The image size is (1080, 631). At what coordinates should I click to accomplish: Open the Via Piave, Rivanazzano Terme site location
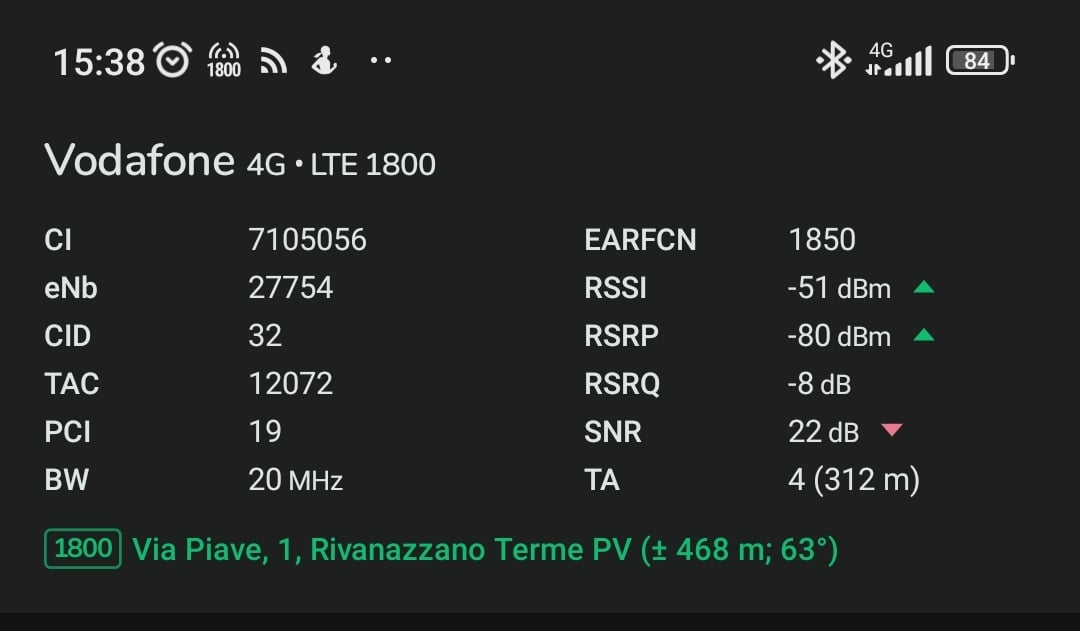pyautogui.click(x=484, y=550)
